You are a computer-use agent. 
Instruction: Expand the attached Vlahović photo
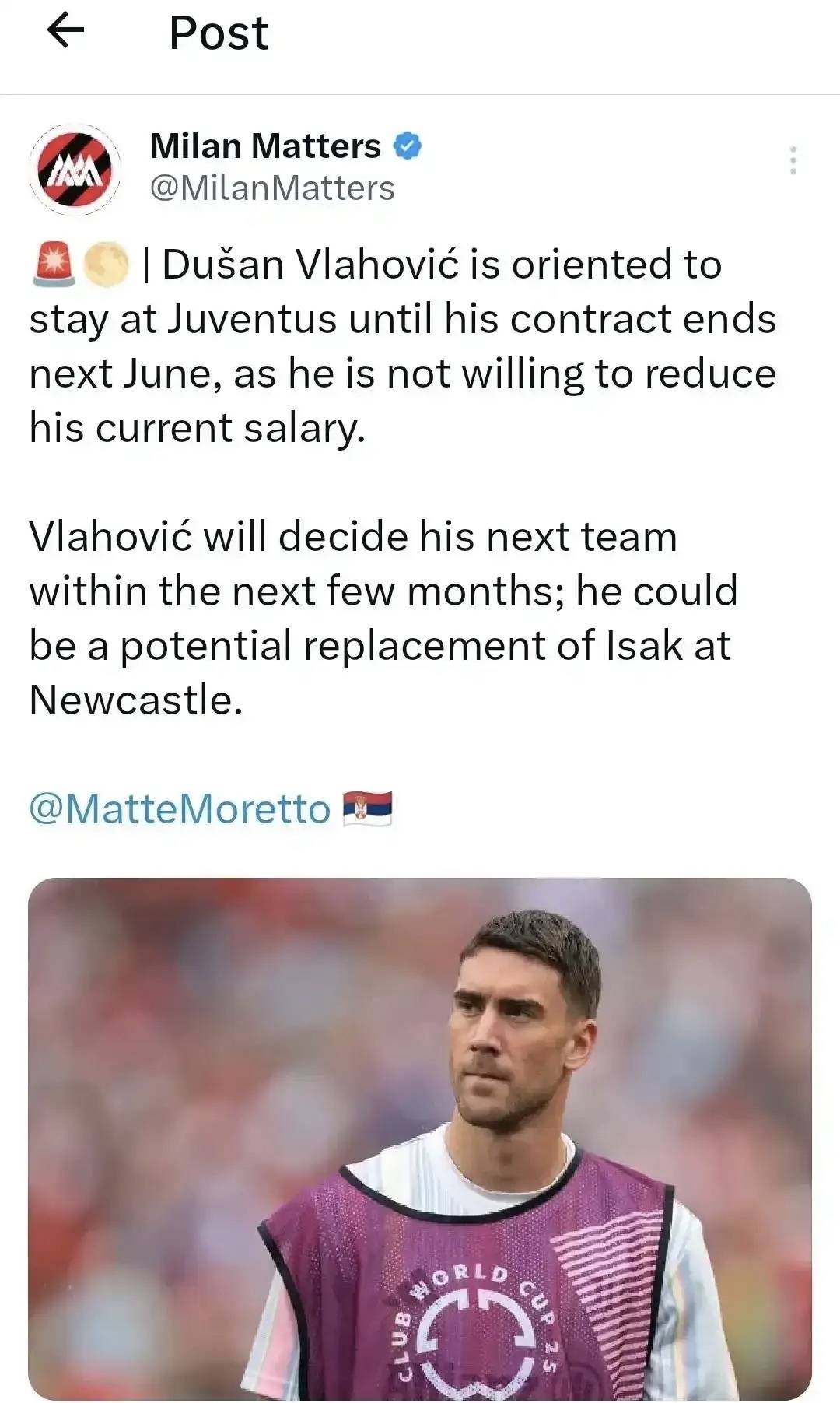click(420, 1138)
